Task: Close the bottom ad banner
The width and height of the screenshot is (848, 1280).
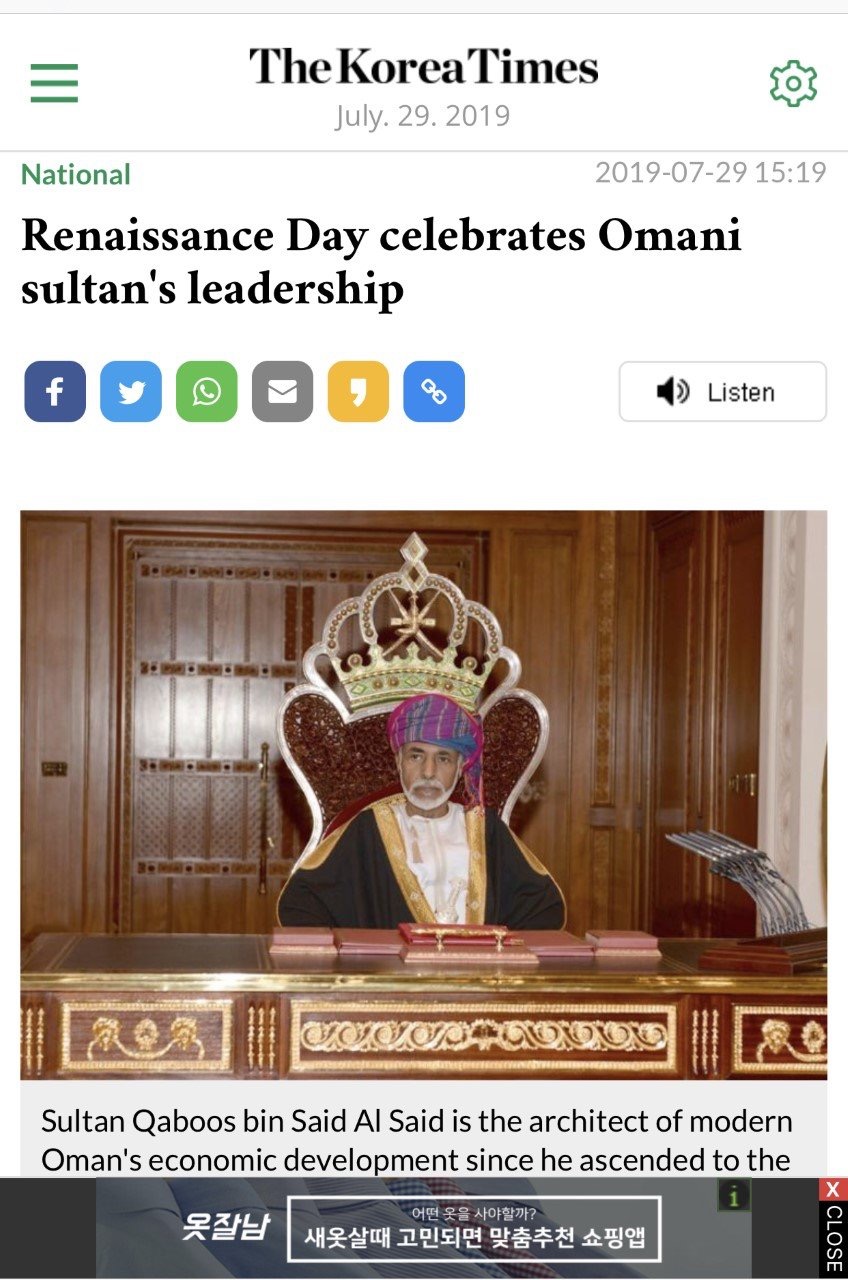Action: [833, 1228]
